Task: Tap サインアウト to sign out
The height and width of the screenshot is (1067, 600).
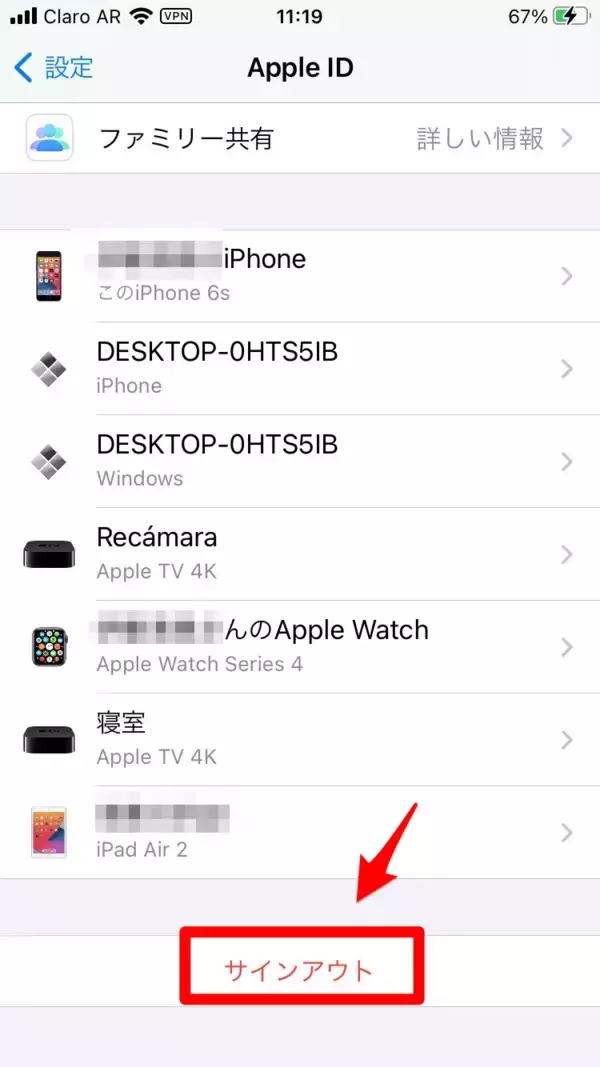Action: click(300, 969)
